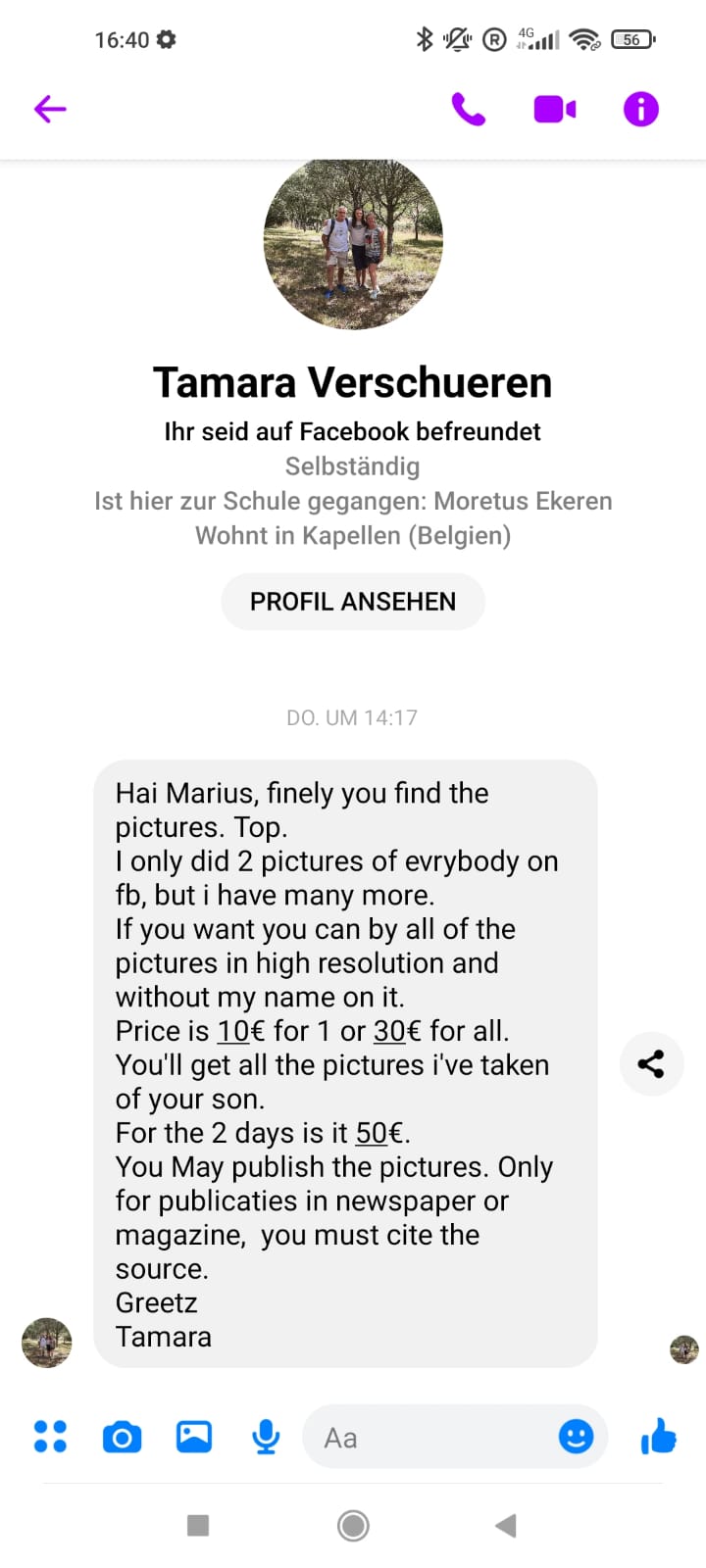Focus the Aa message input field
This screenshot has height=1568, width=706.
431,1438
